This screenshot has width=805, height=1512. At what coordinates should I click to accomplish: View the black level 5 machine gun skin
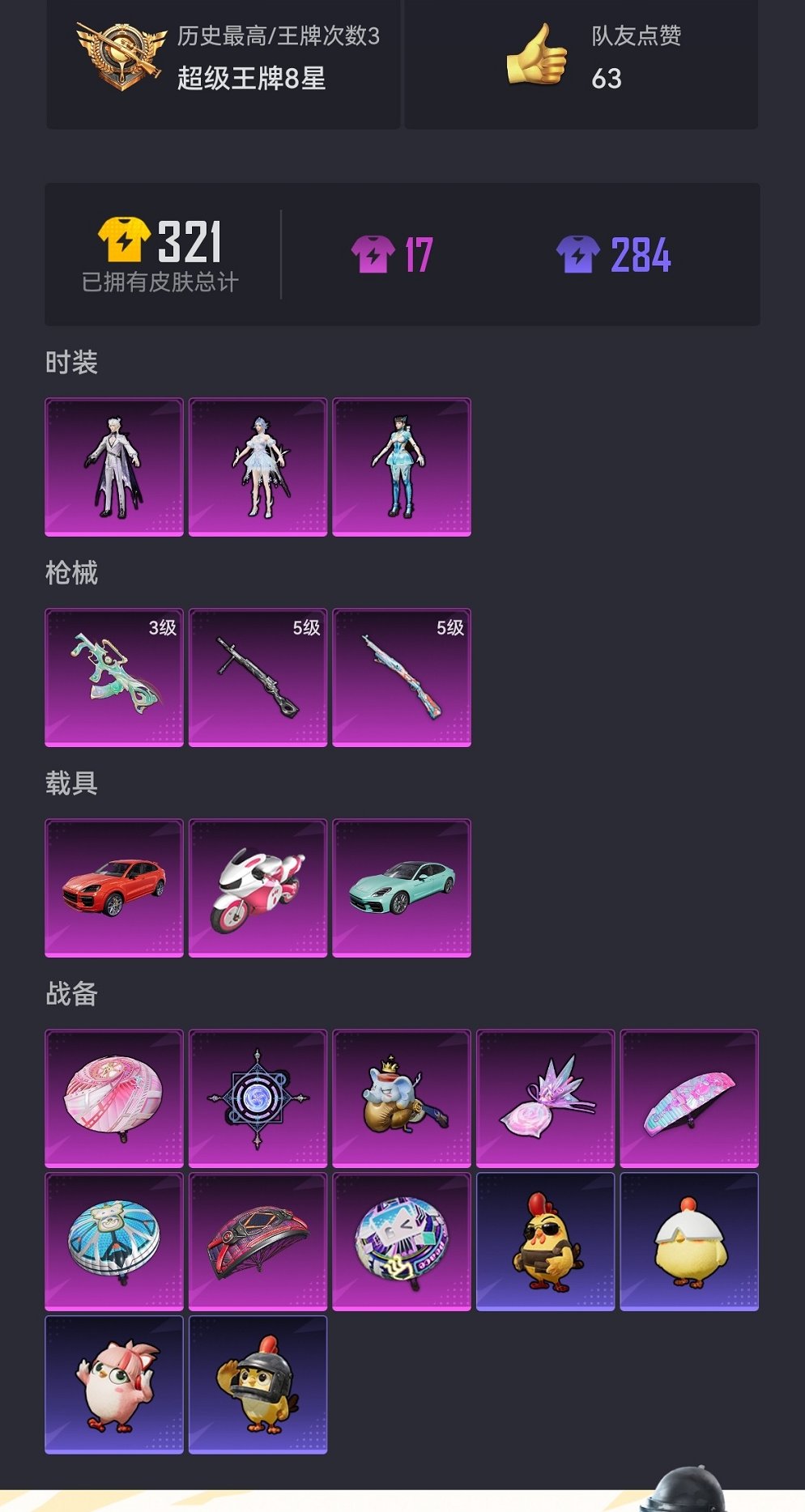[x=258, y=677]
